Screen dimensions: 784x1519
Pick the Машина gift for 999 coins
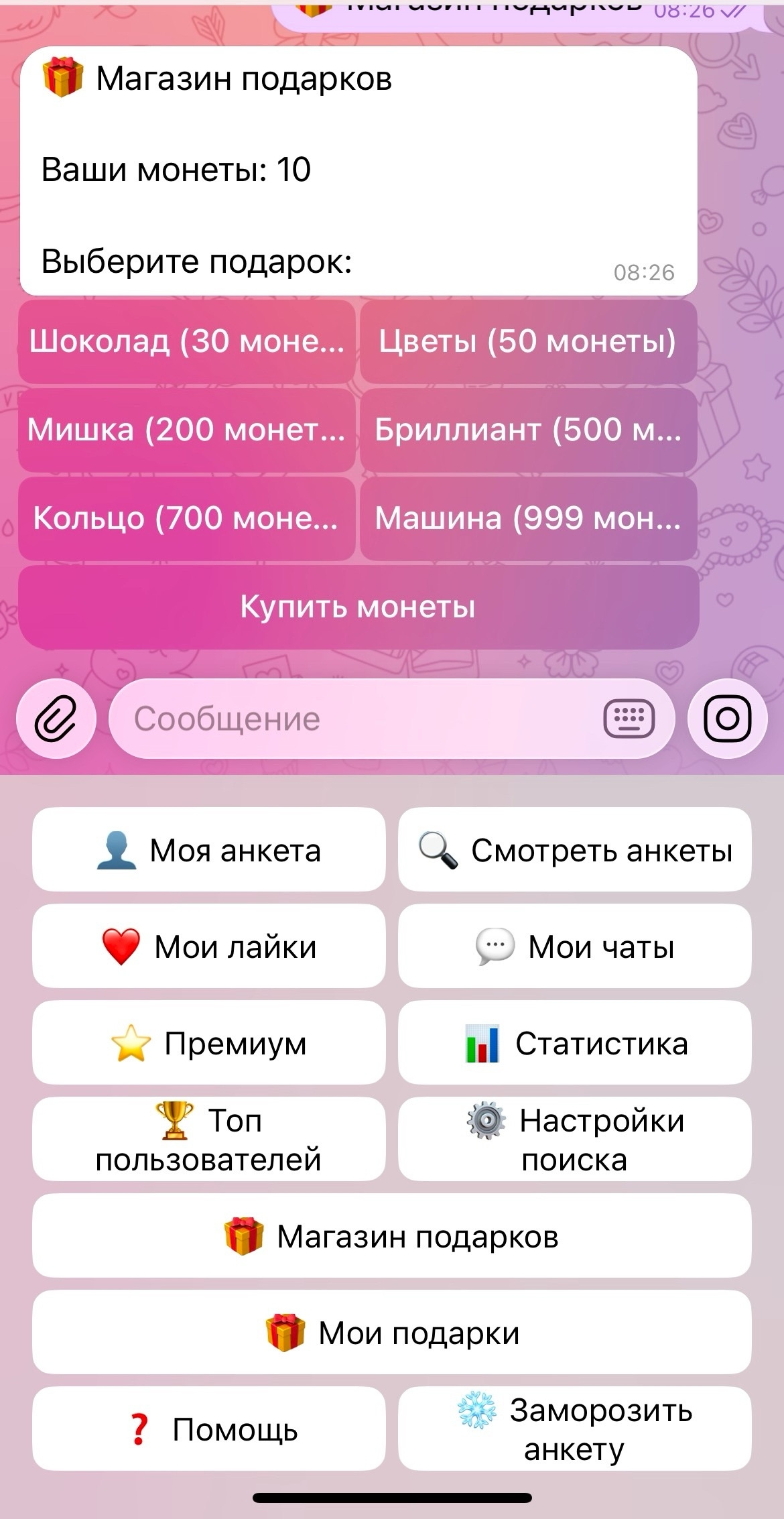[528, 518]
